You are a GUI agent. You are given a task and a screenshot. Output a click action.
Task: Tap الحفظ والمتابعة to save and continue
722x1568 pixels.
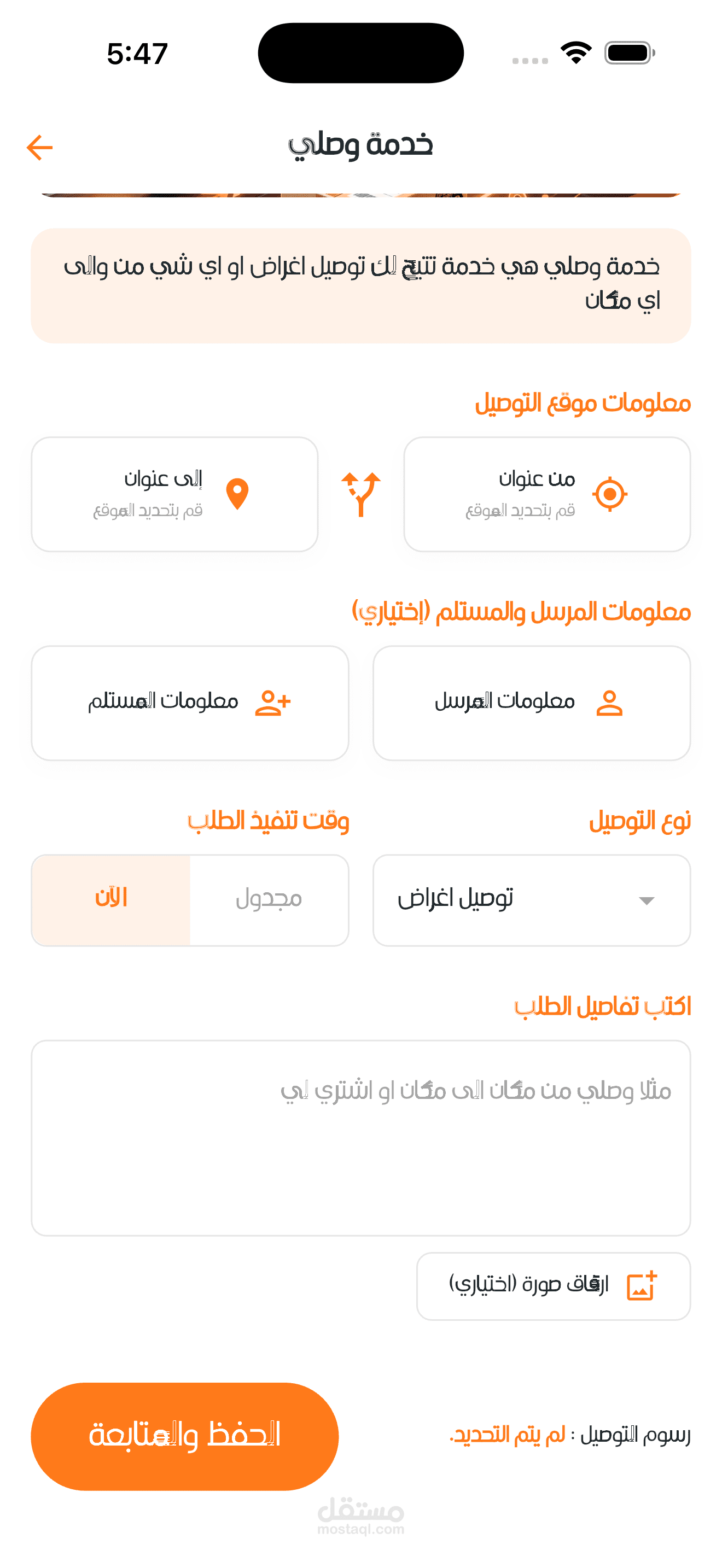click(184, 1437)
